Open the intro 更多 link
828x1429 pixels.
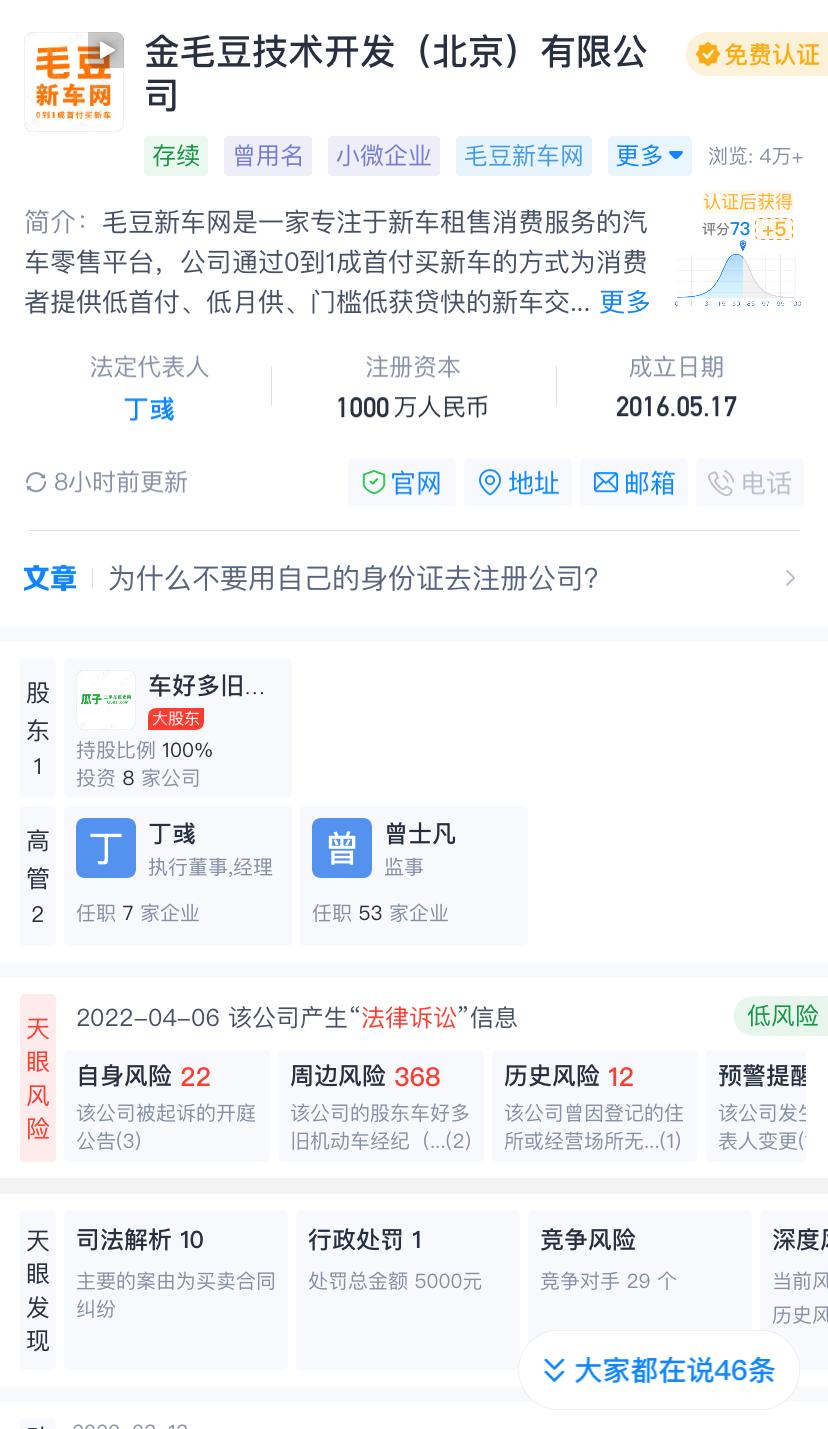[x=623, y=303]
